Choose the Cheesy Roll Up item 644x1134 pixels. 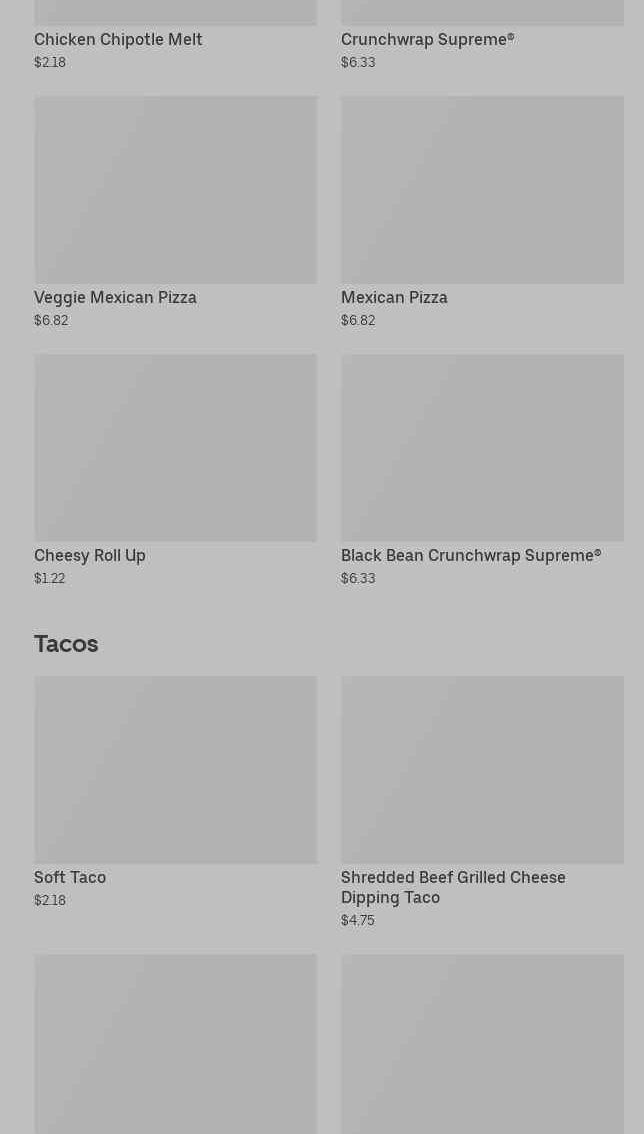[175, 448]
